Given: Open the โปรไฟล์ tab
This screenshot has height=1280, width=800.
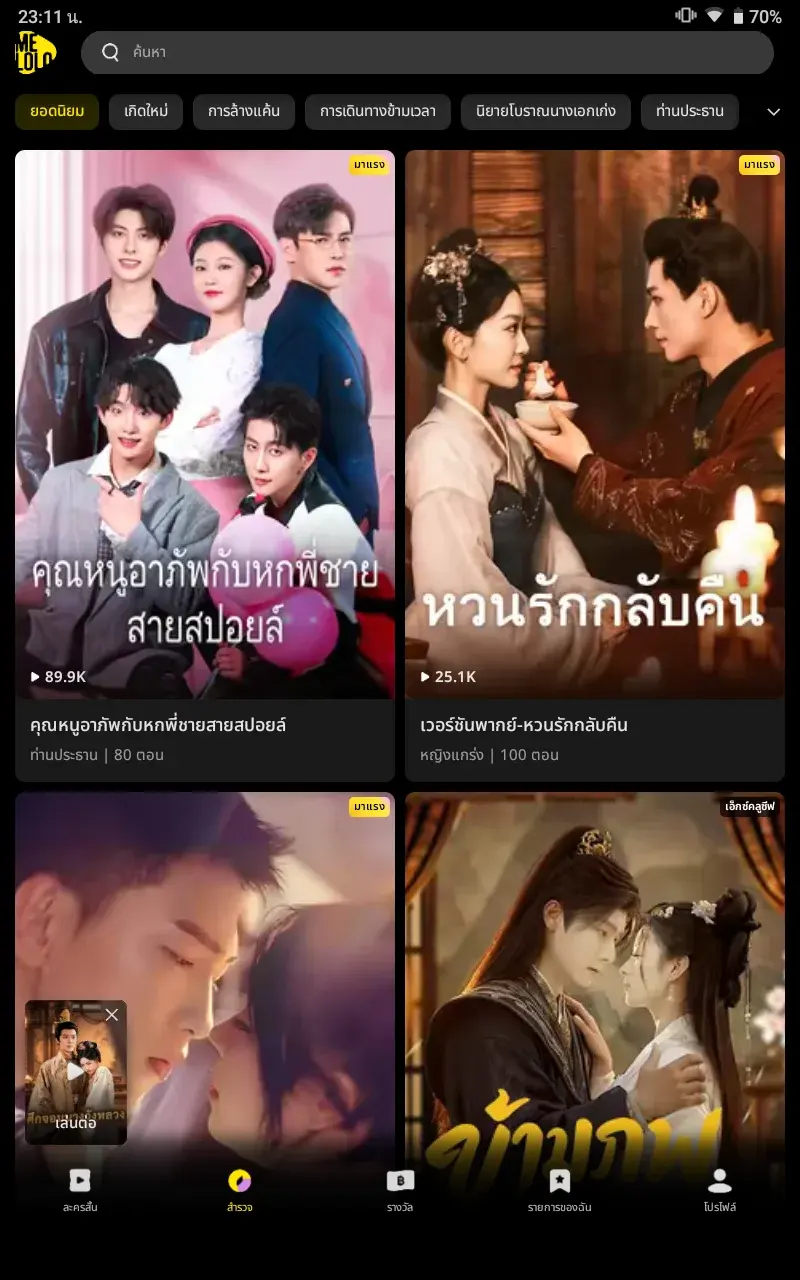Looking at the screenshot, I should [x=720, y=1190].
